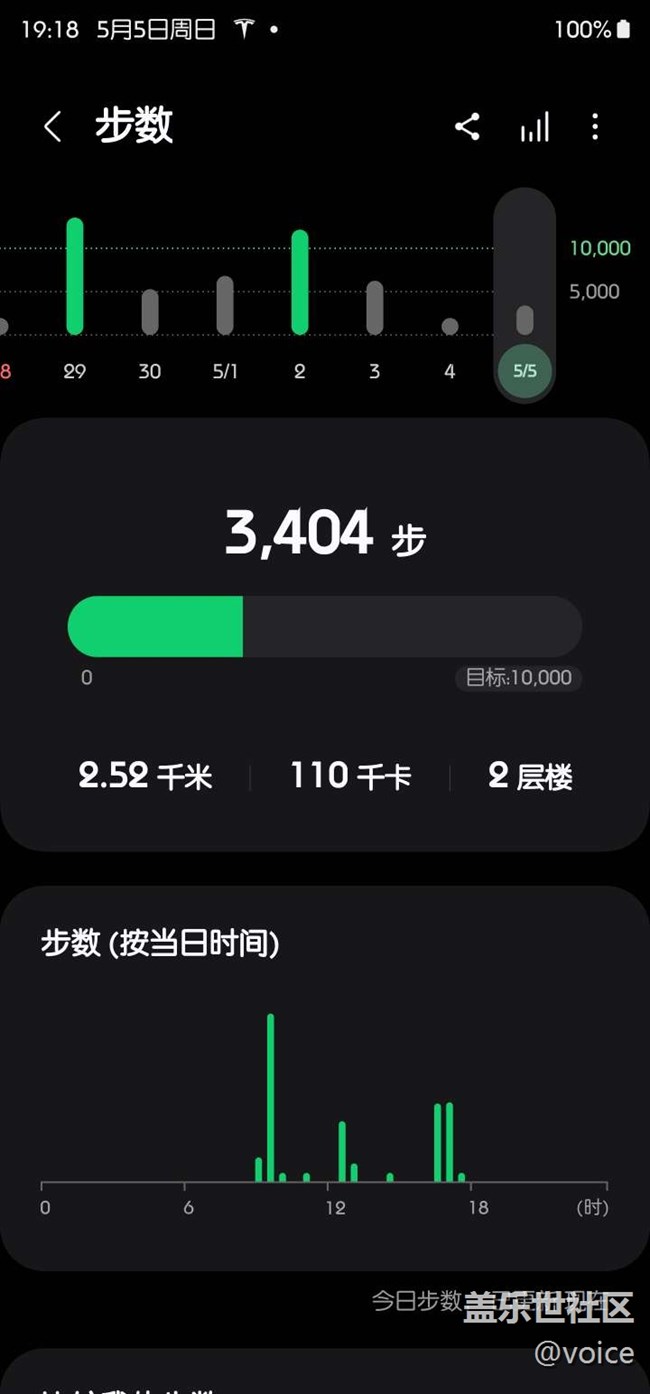
Task: Open the step trends chart icon
Action: coord(534,127)
